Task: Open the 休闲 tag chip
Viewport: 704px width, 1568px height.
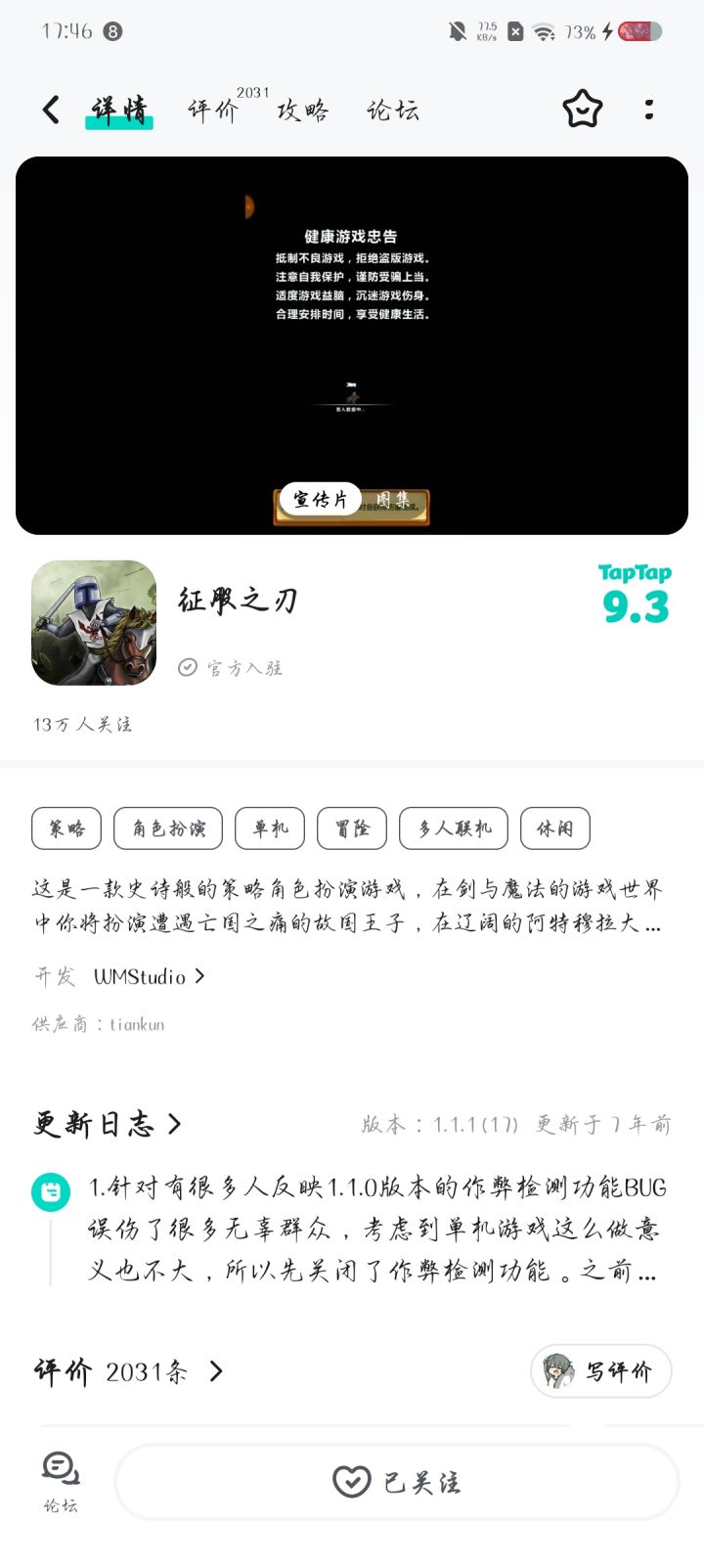Action: 555,829
